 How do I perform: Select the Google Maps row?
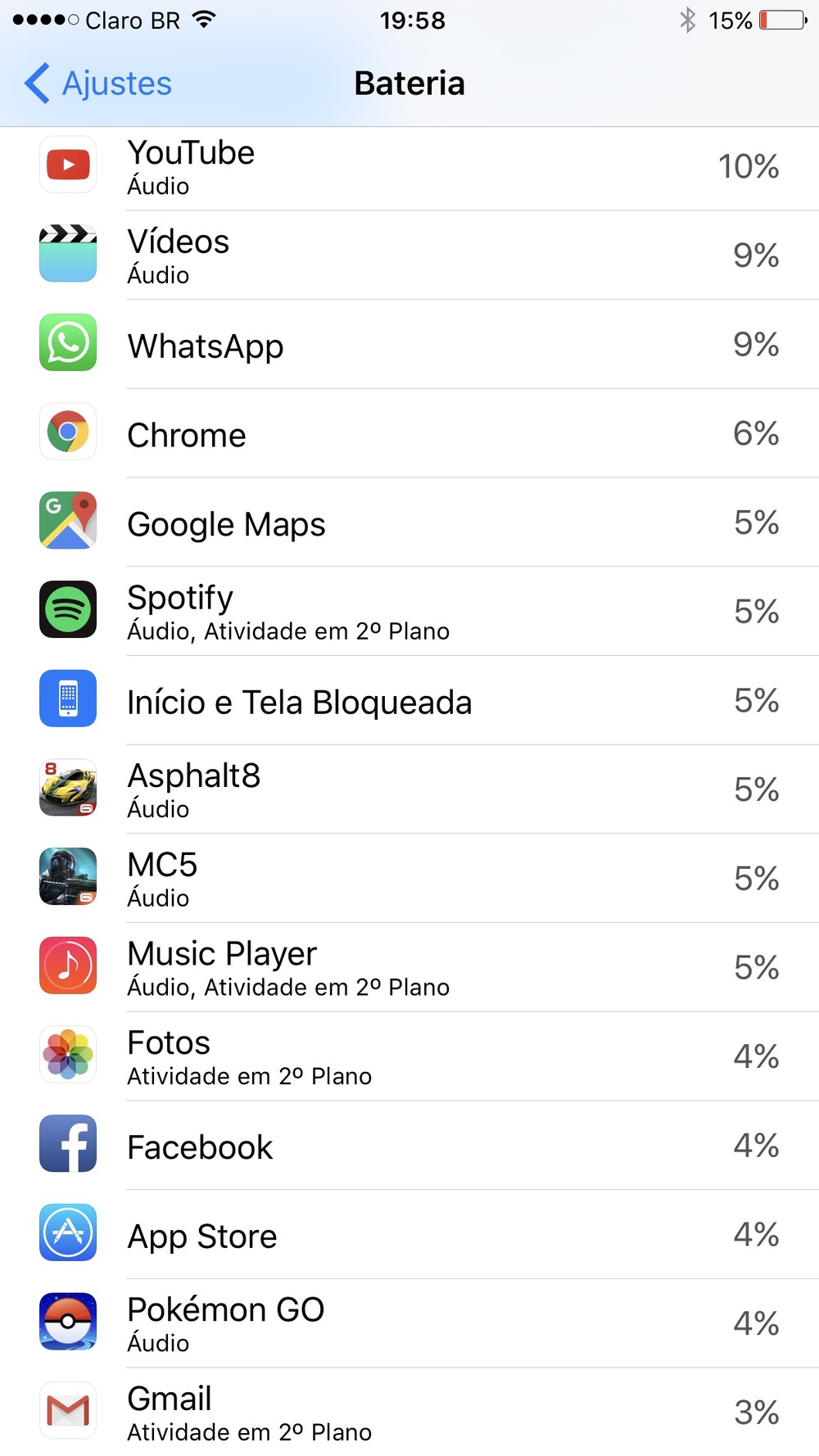pyautogui.click(x=409, y=523)
